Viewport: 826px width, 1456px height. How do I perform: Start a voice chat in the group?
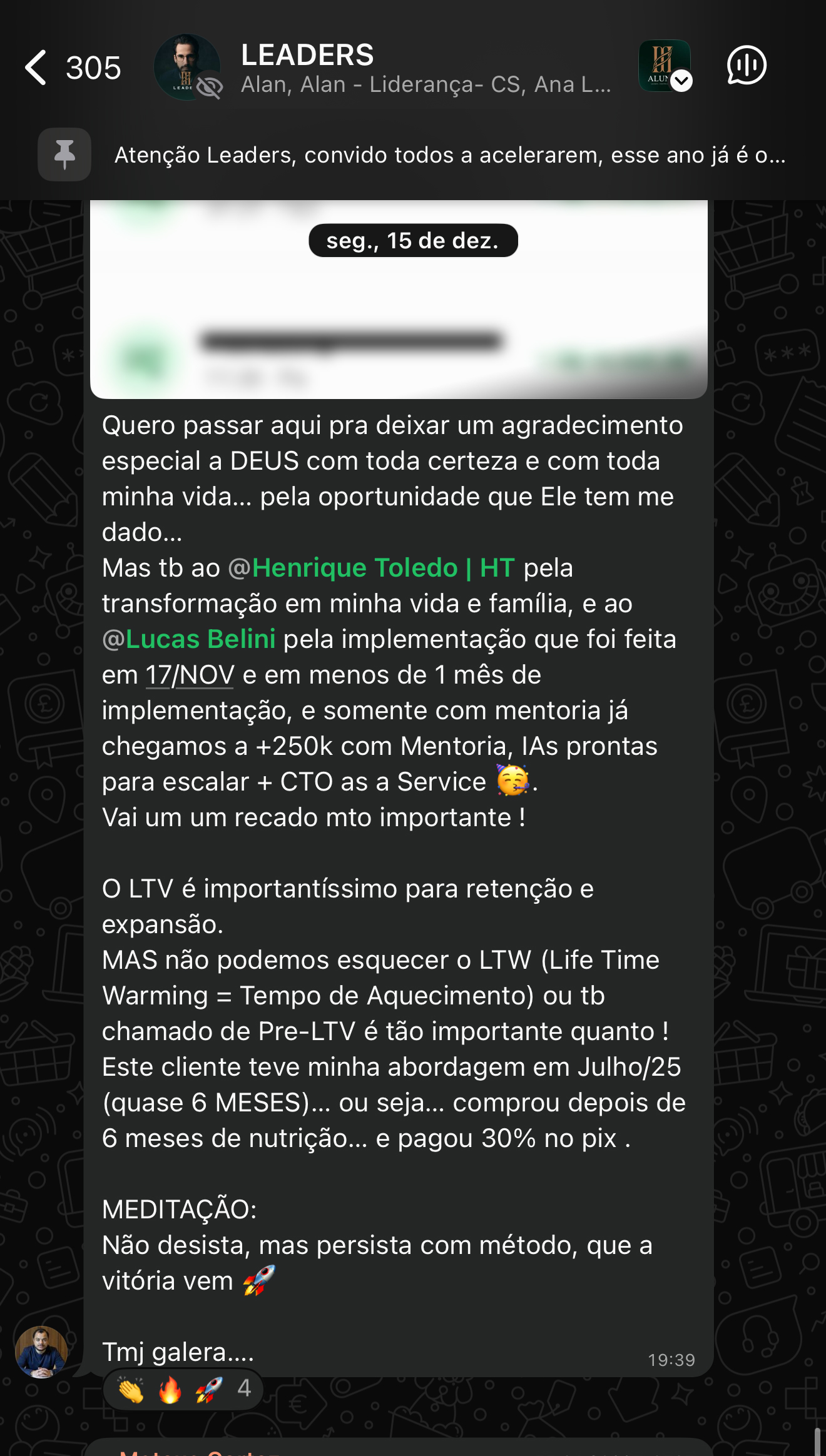[x=746, y=66]
